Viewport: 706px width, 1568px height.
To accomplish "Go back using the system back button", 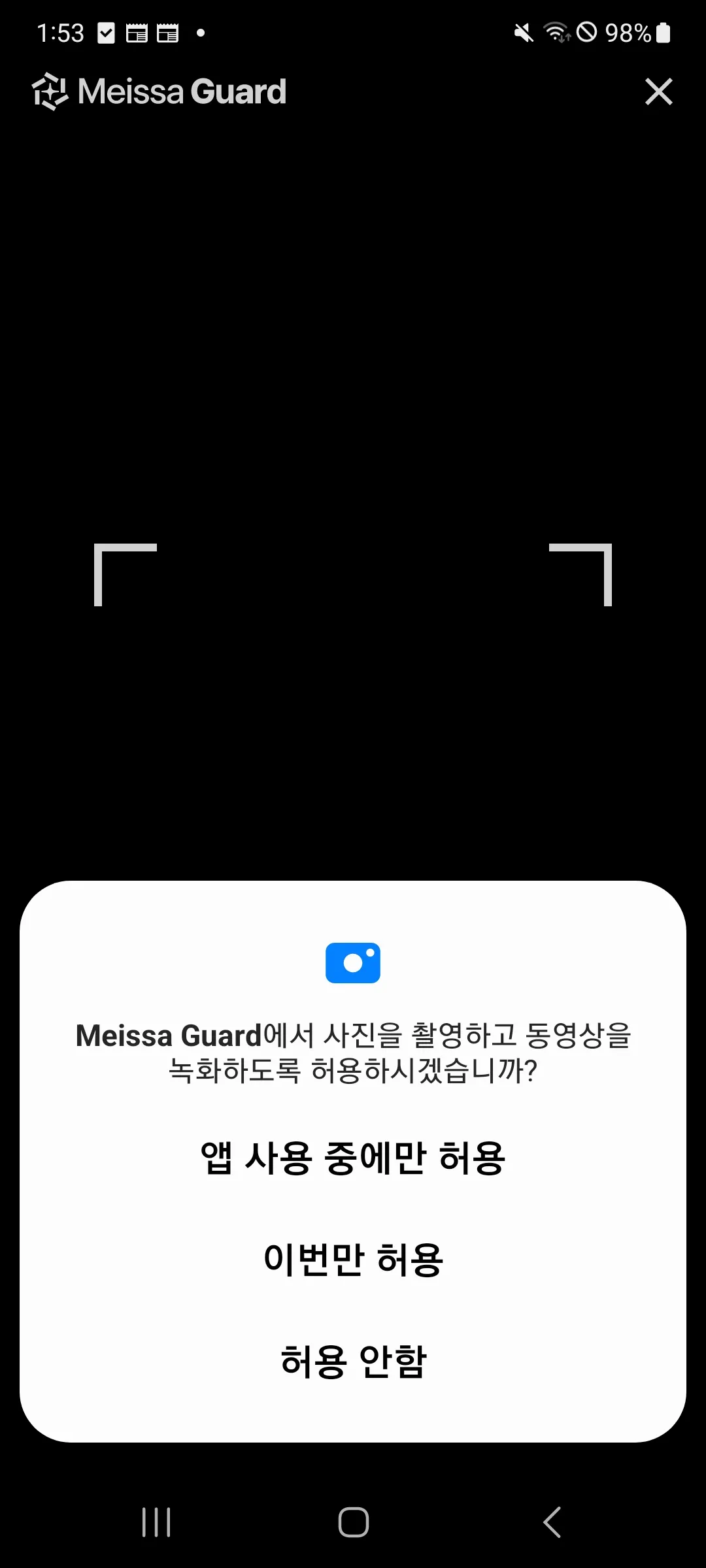I will coord(552,1522).
